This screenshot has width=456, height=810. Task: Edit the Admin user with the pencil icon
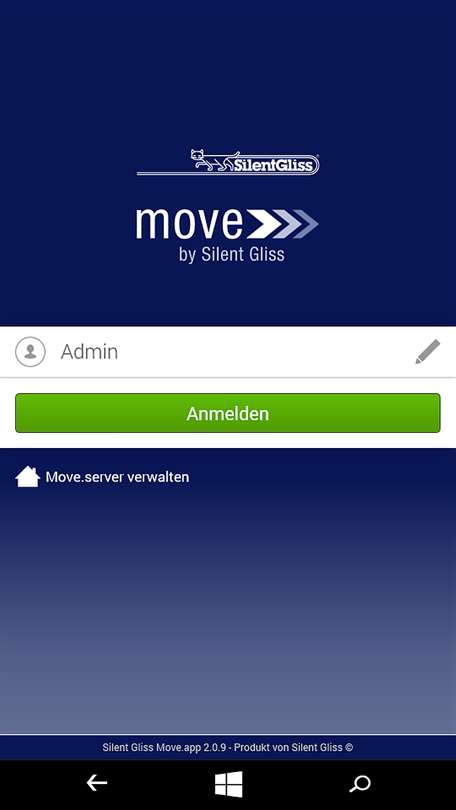coord(428,352)
